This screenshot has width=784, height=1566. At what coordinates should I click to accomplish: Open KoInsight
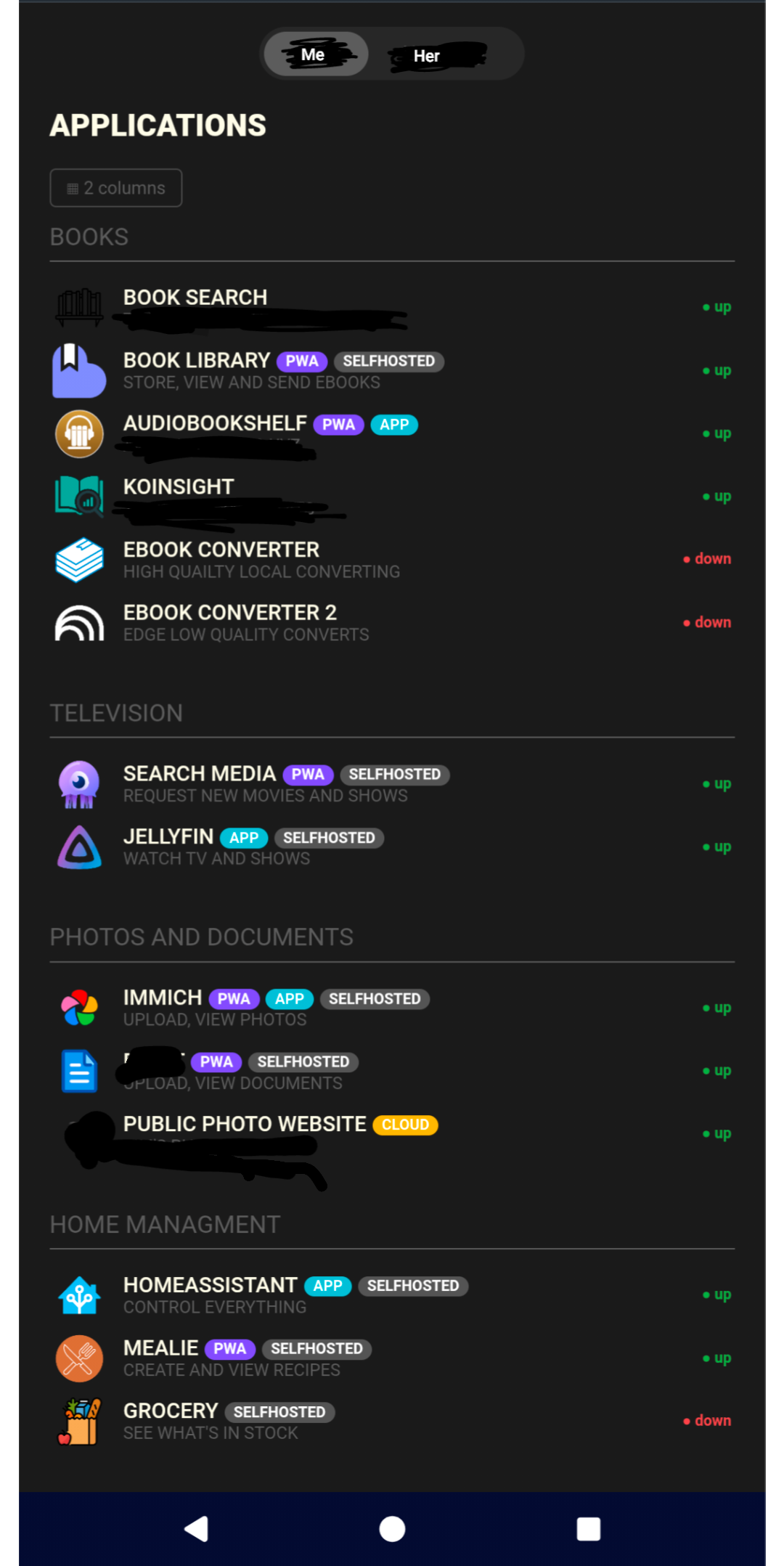(179, 487)
